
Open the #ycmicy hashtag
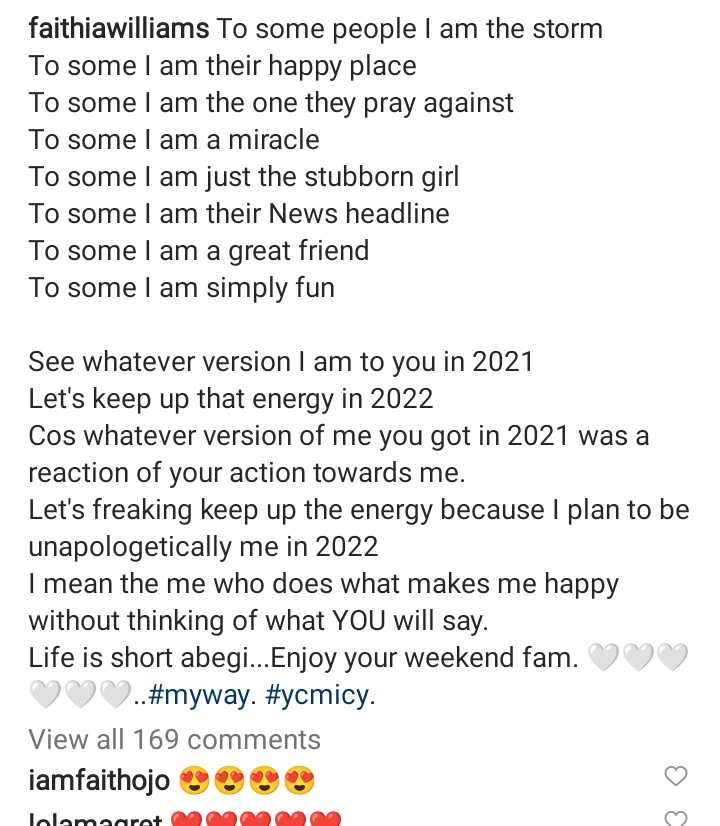click(x=320, y=697)
